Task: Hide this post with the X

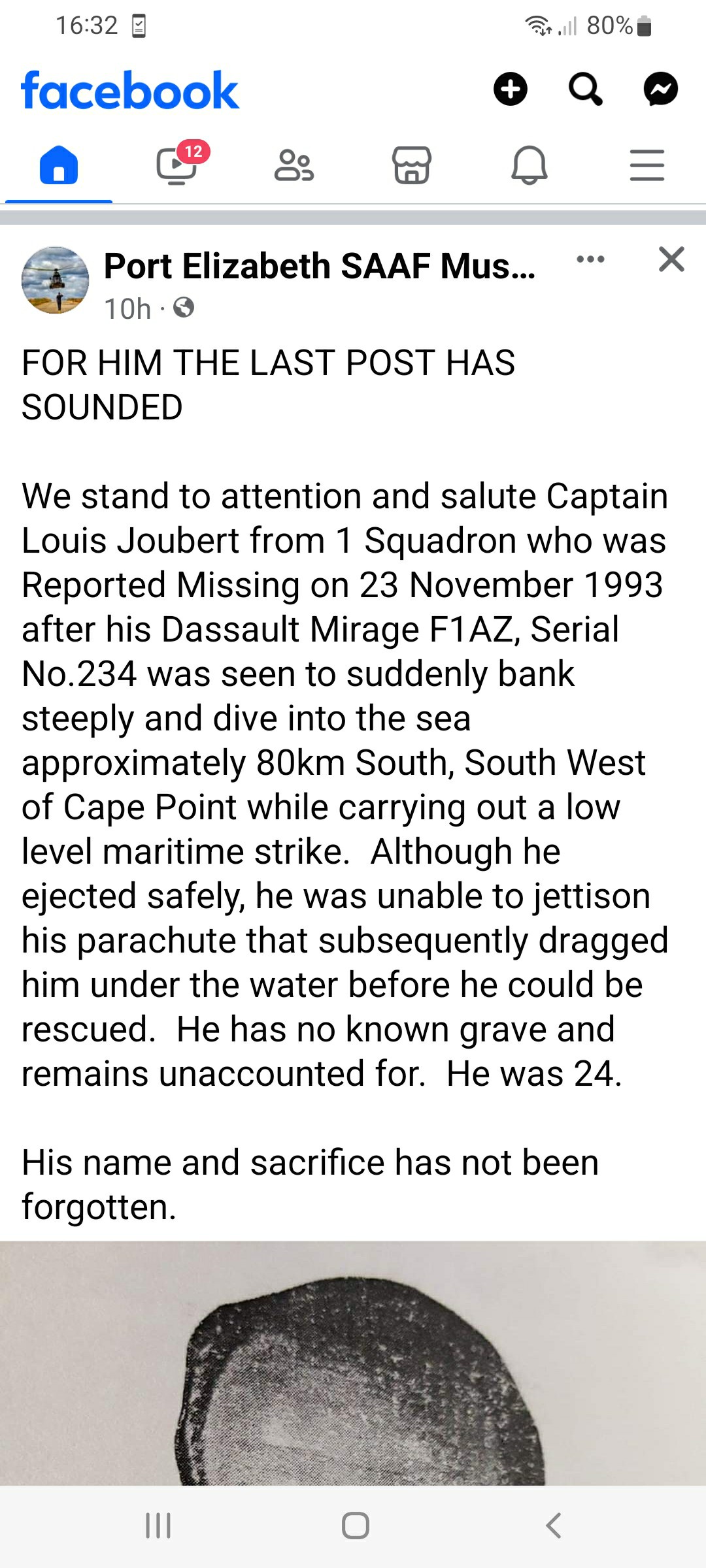Action: [x=671, y=259]
